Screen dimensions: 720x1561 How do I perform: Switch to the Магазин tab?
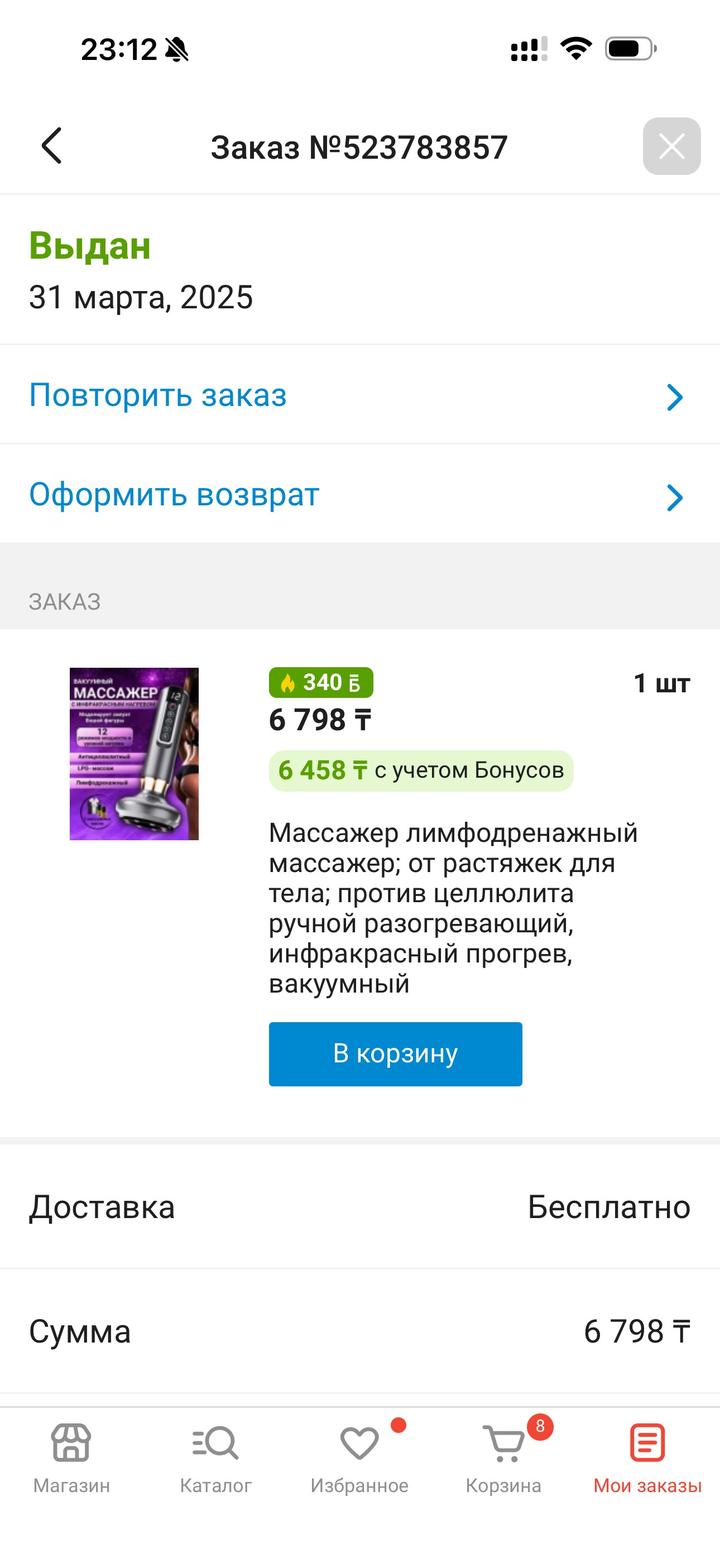(x=71, y=1458)
